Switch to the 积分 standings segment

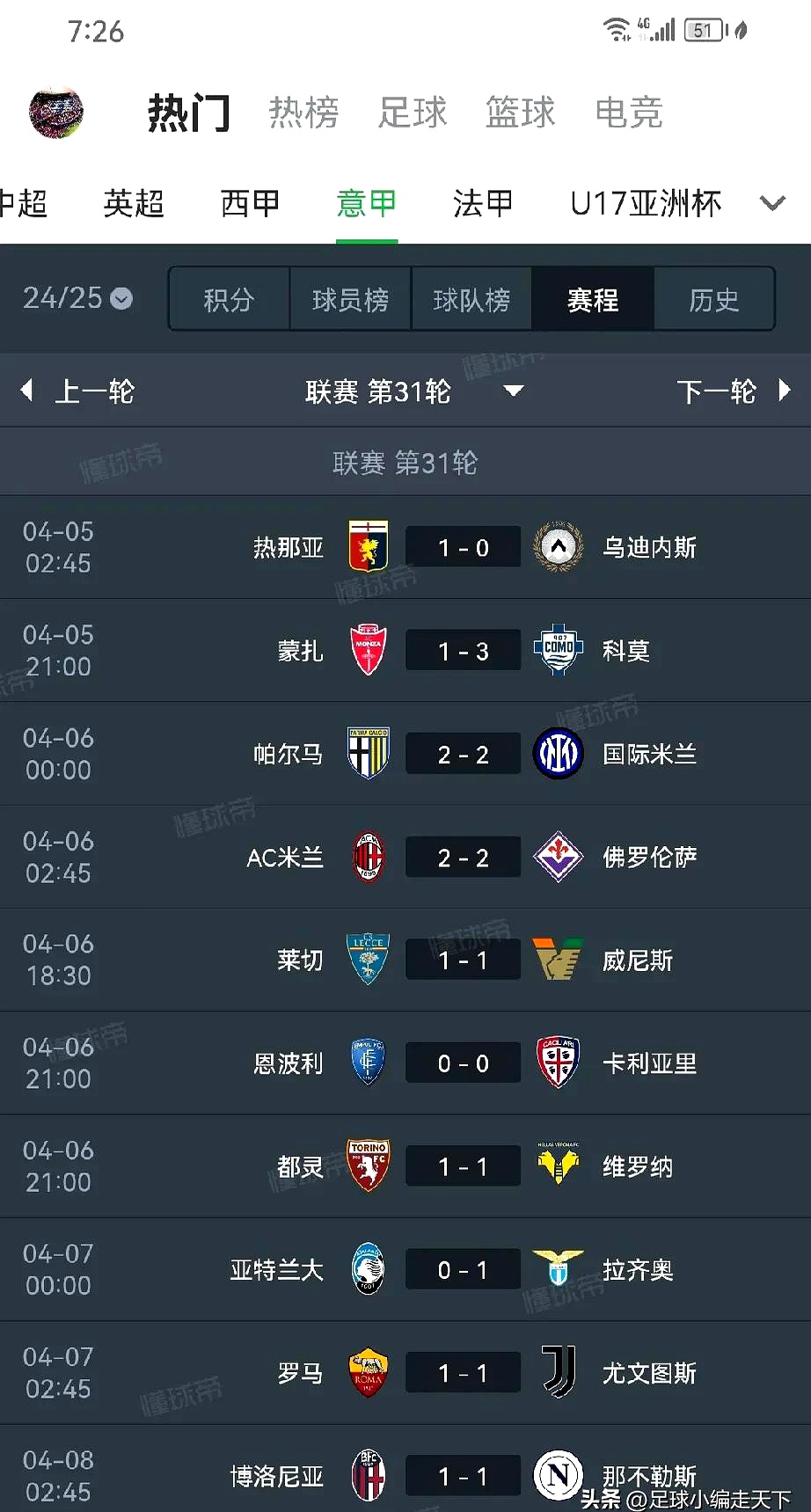[x=229, y=300]
